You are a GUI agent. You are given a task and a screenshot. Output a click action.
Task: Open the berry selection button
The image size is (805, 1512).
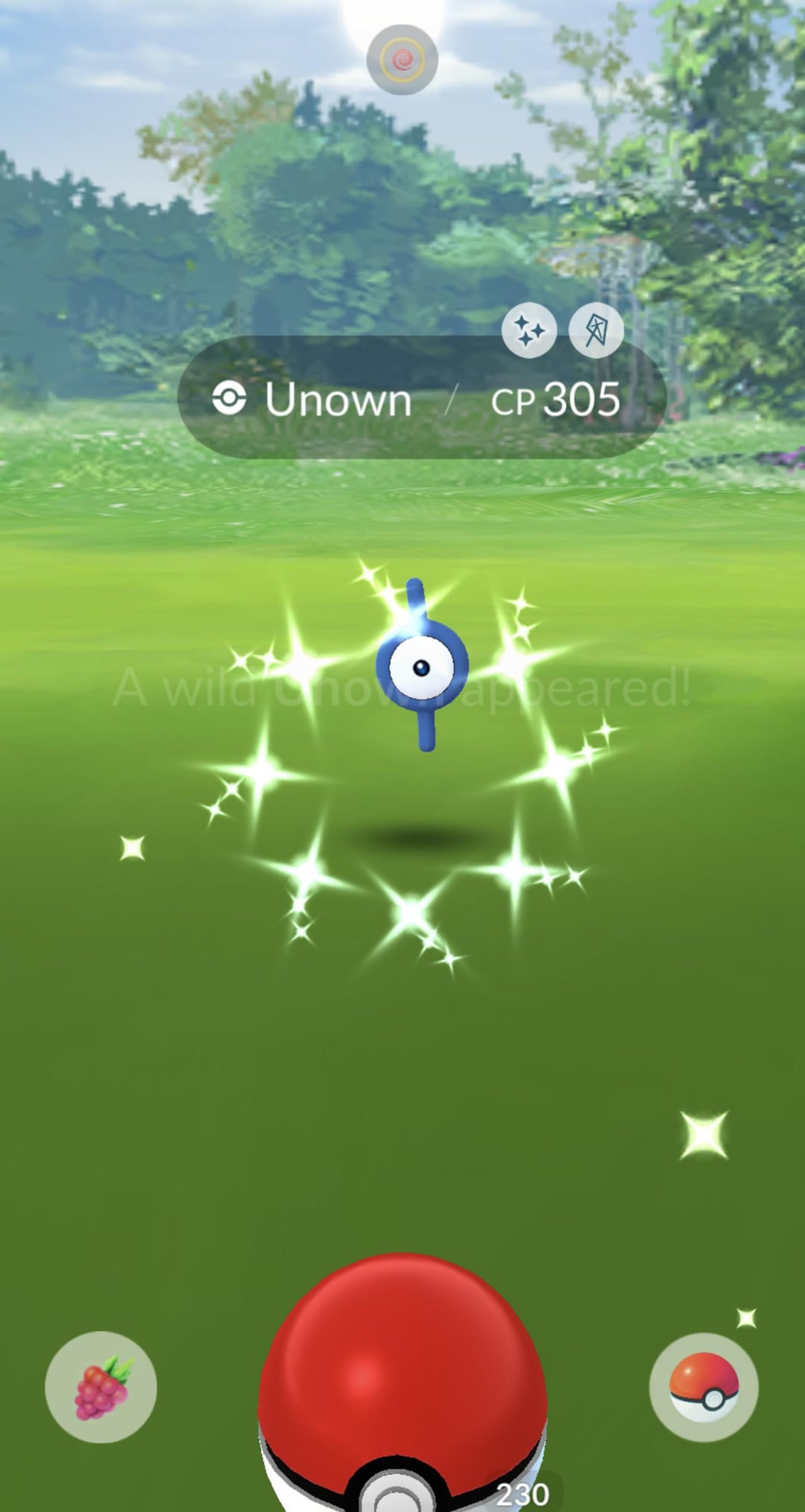pyautogui.click(x=101, y=1387)
